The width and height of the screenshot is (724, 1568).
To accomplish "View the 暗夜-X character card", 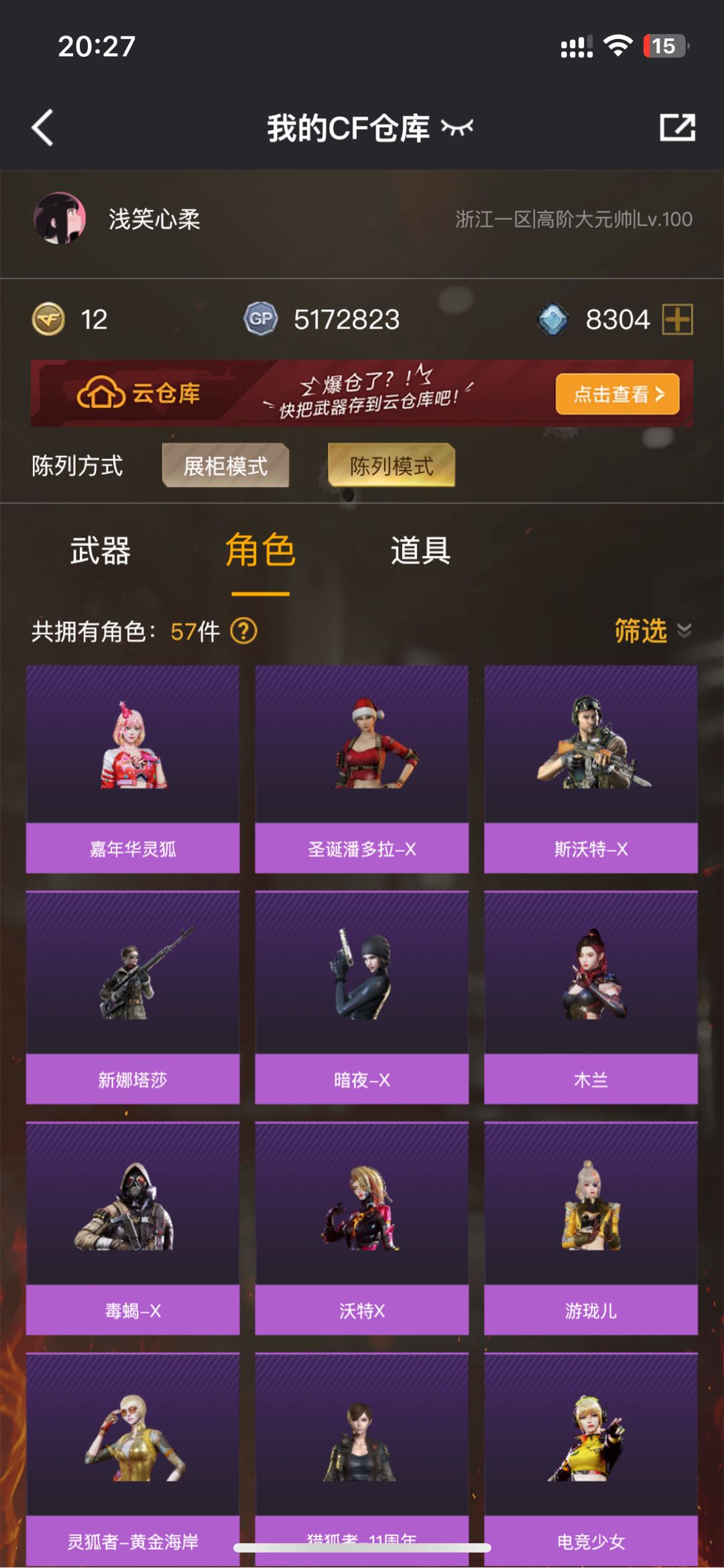I will click(362, 998).
